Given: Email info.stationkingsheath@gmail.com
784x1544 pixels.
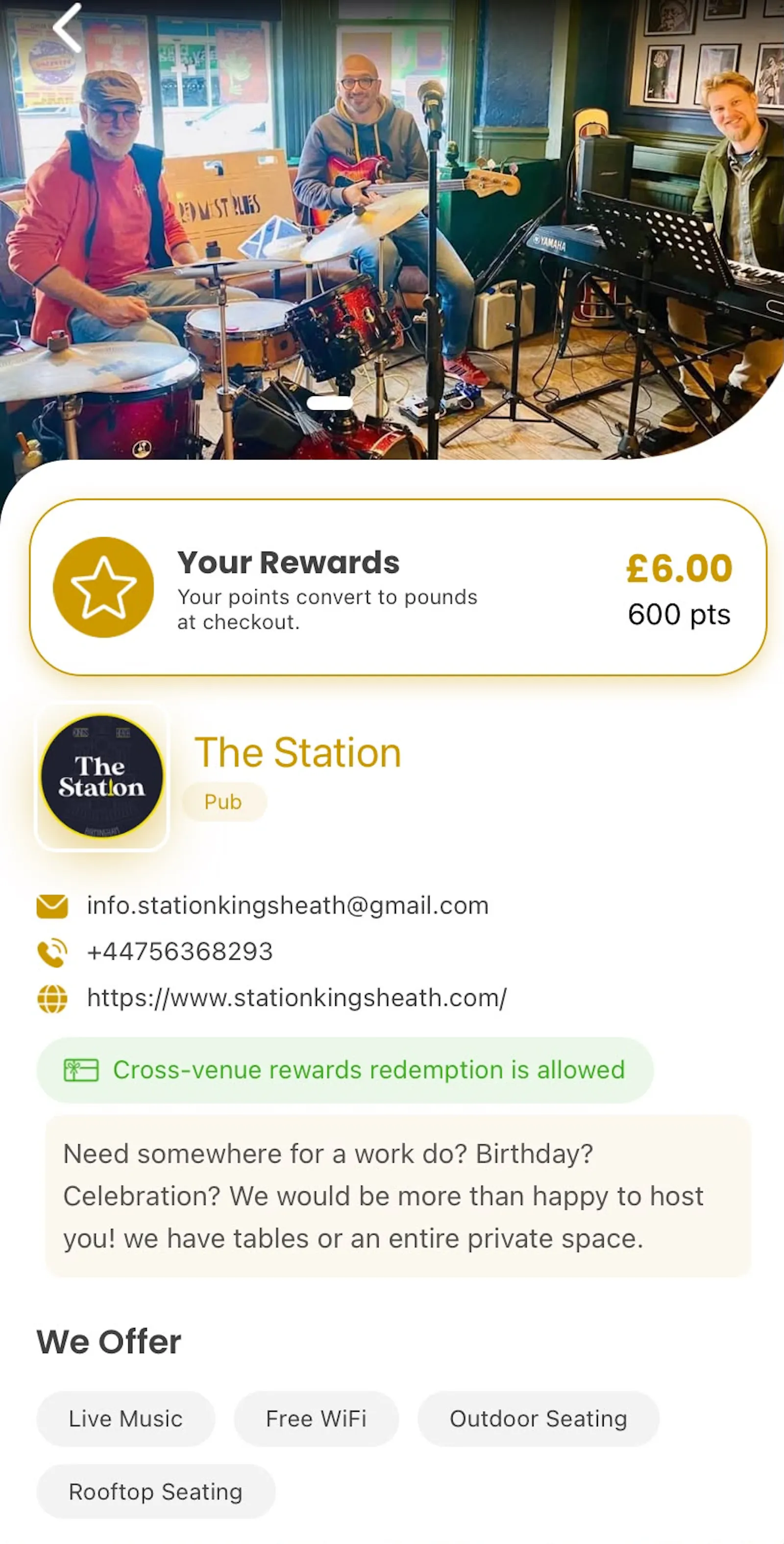Looking at the screenshot, I should coord(288,906).
